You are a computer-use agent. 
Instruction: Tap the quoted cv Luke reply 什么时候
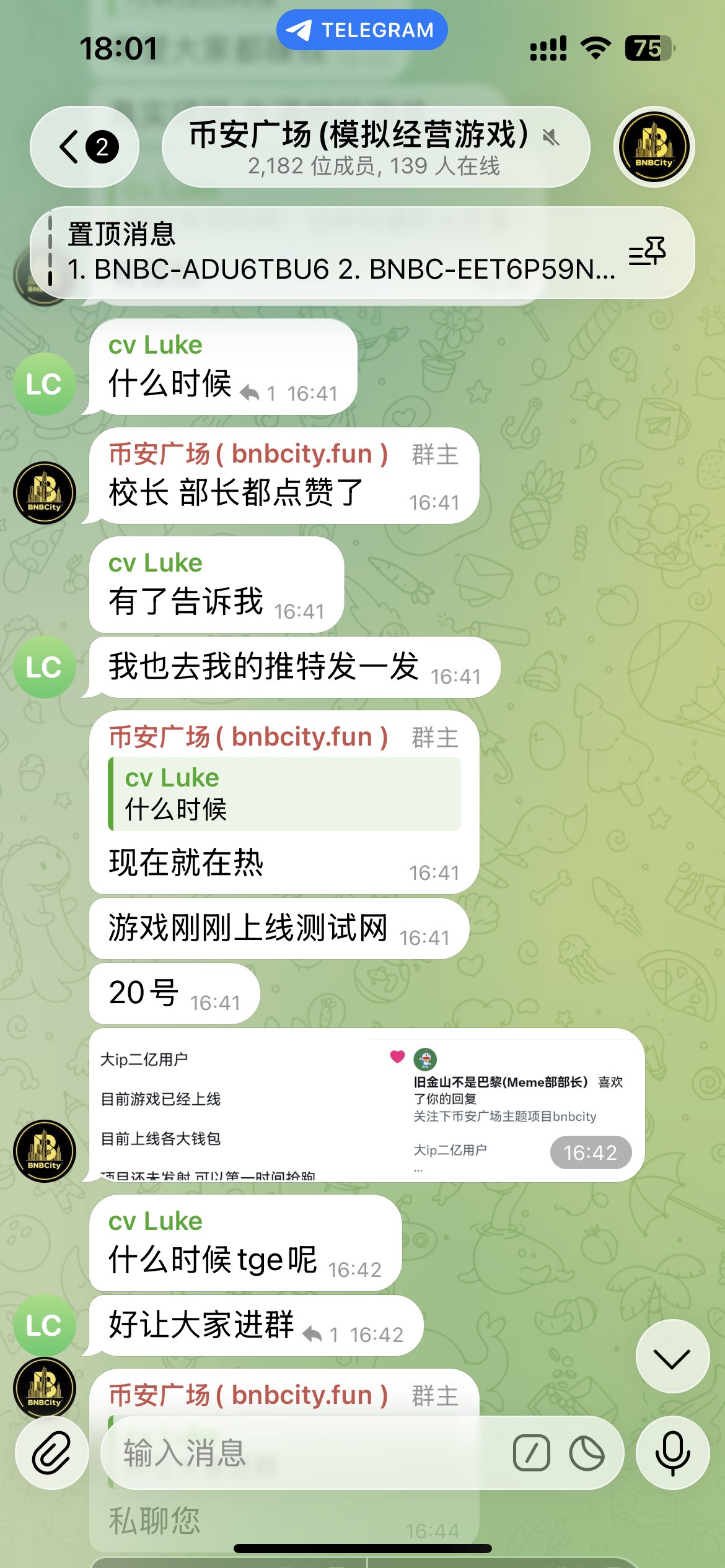point(285,794)
